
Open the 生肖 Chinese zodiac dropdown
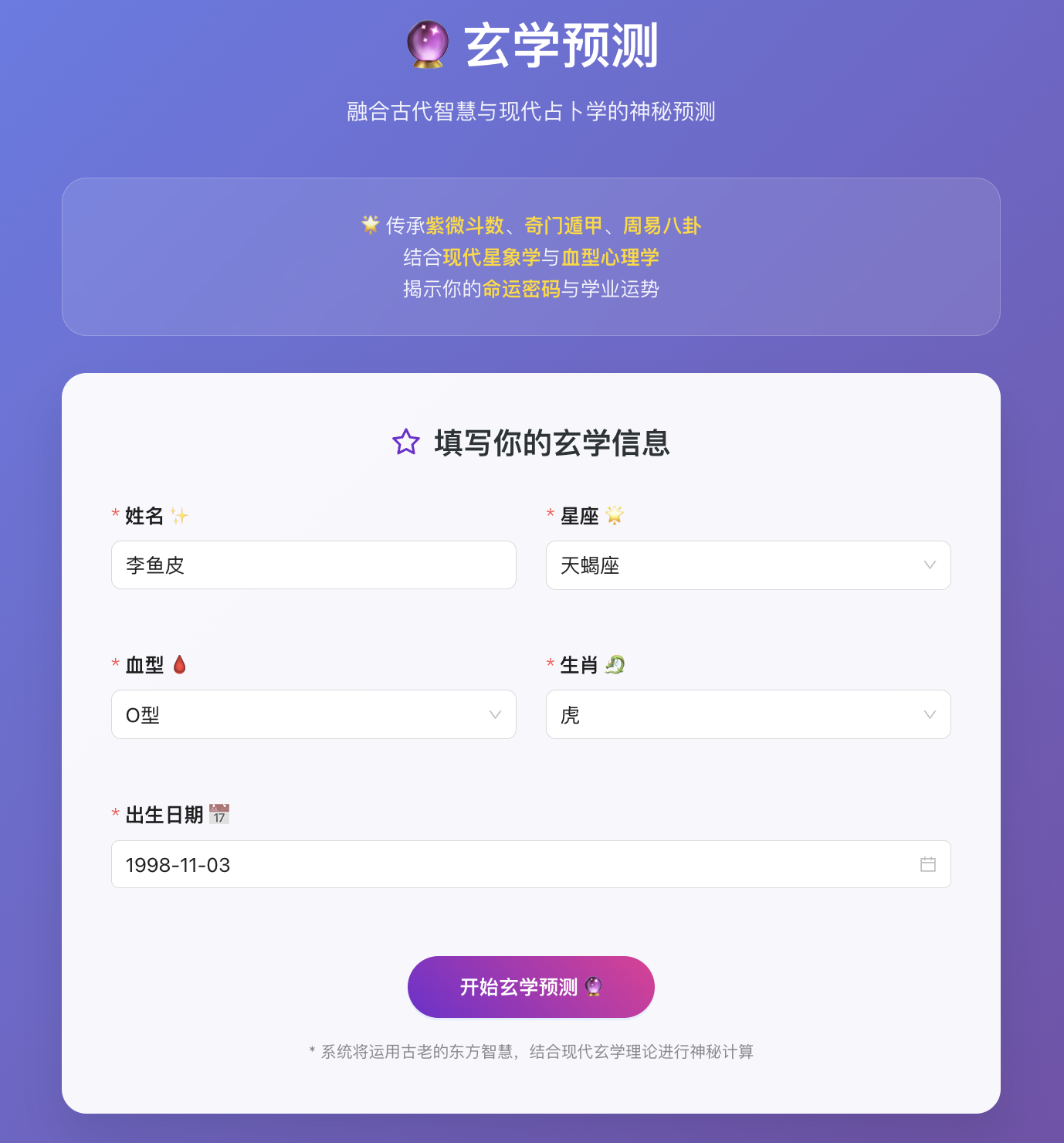[747, 714]
